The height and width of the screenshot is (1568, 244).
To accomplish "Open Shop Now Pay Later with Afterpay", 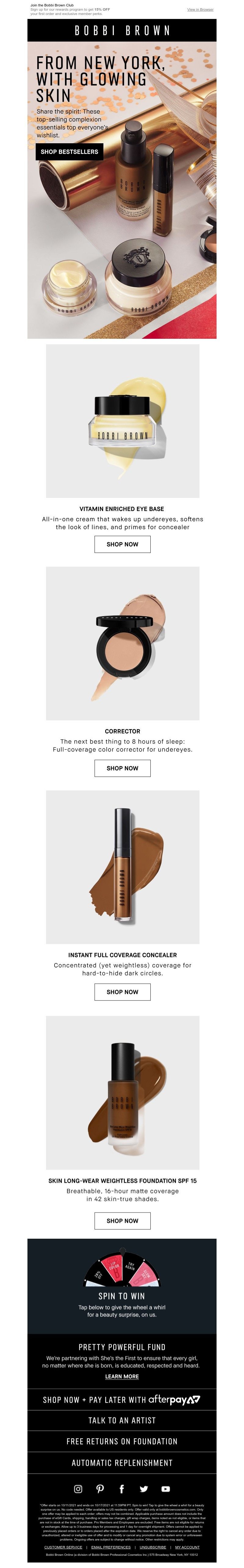I will 122,1399.
